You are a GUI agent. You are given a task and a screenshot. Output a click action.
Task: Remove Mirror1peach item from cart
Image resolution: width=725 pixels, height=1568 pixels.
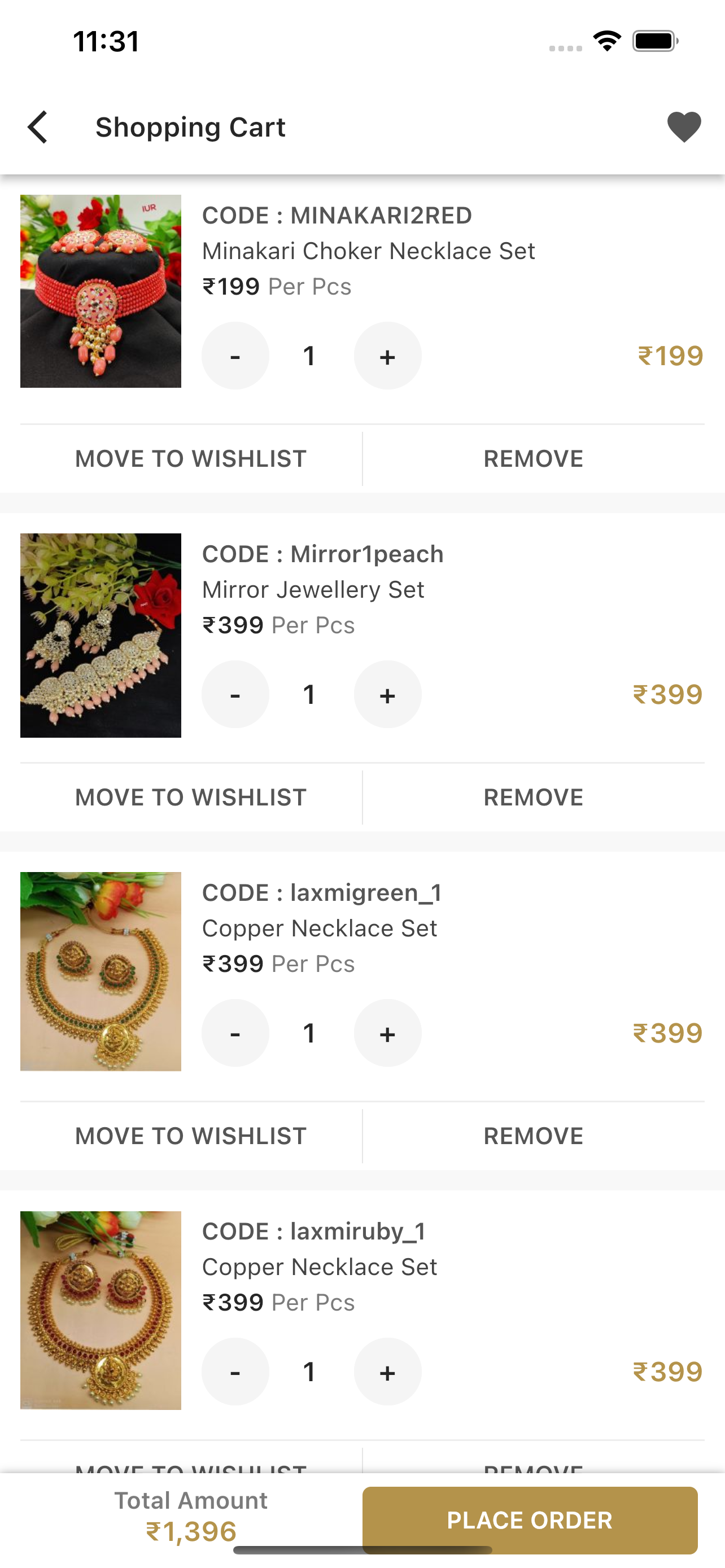533,796
